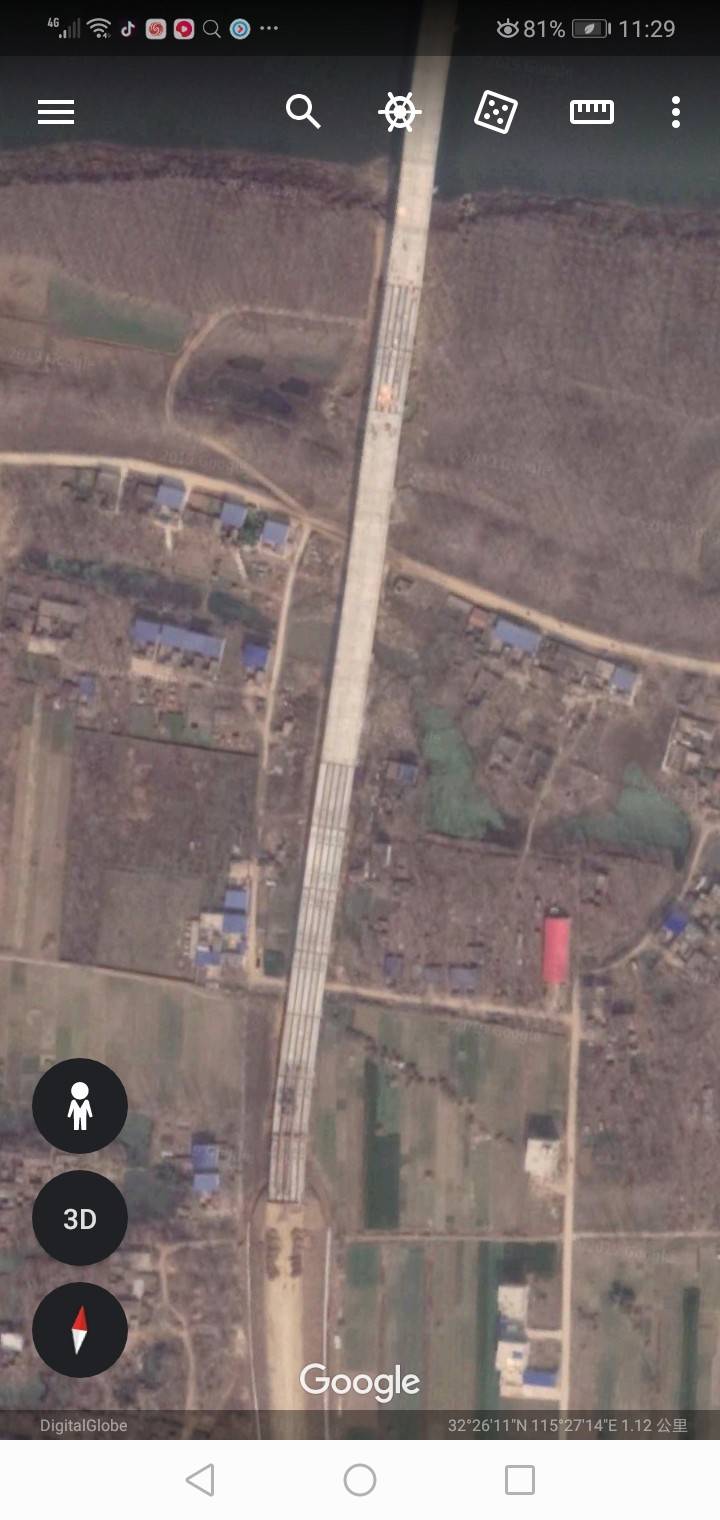Reset orientation with the compass button
Screen dimensions: 720x1520
click(80, 1330)
